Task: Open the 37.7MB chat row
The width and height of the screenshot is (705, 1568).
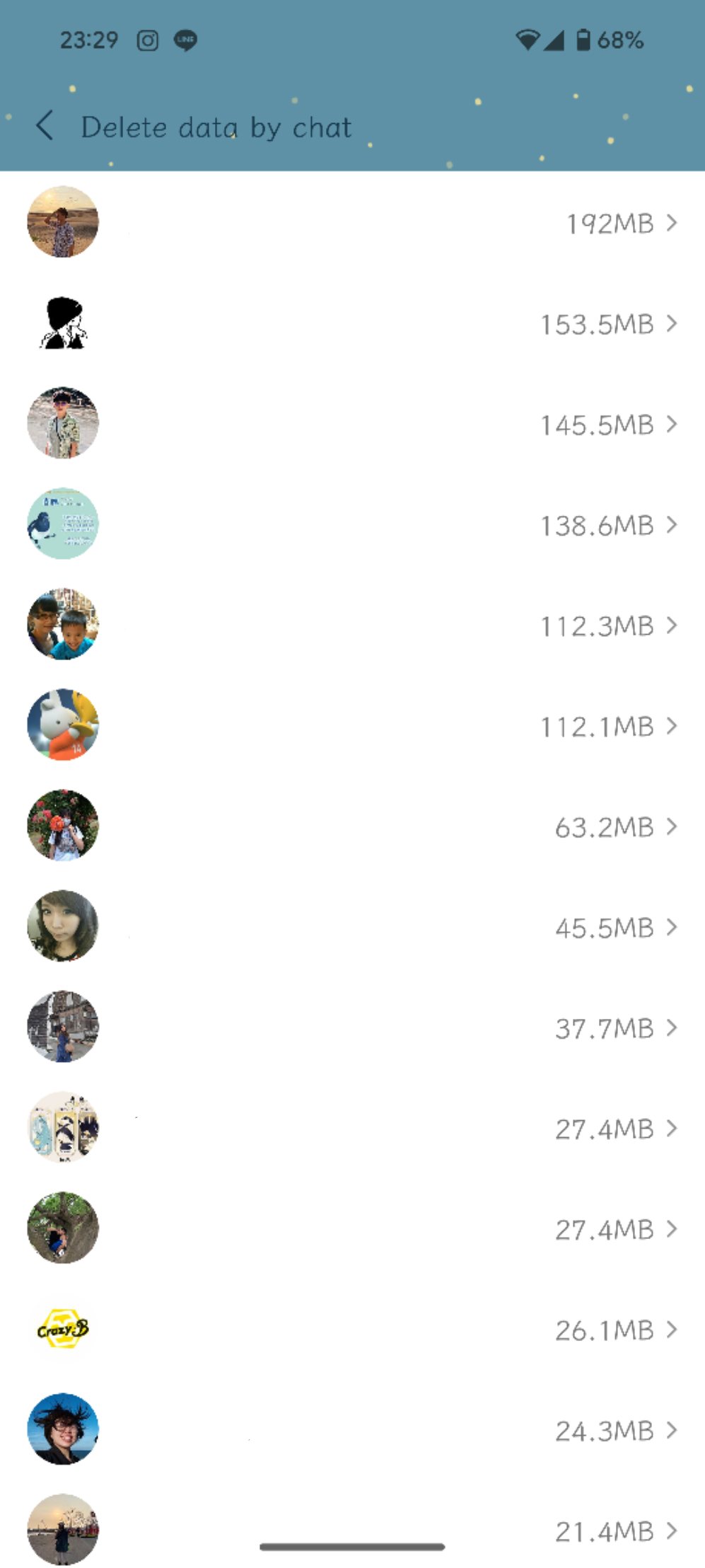Action: pyautogui.click(x=352, y=1027)
